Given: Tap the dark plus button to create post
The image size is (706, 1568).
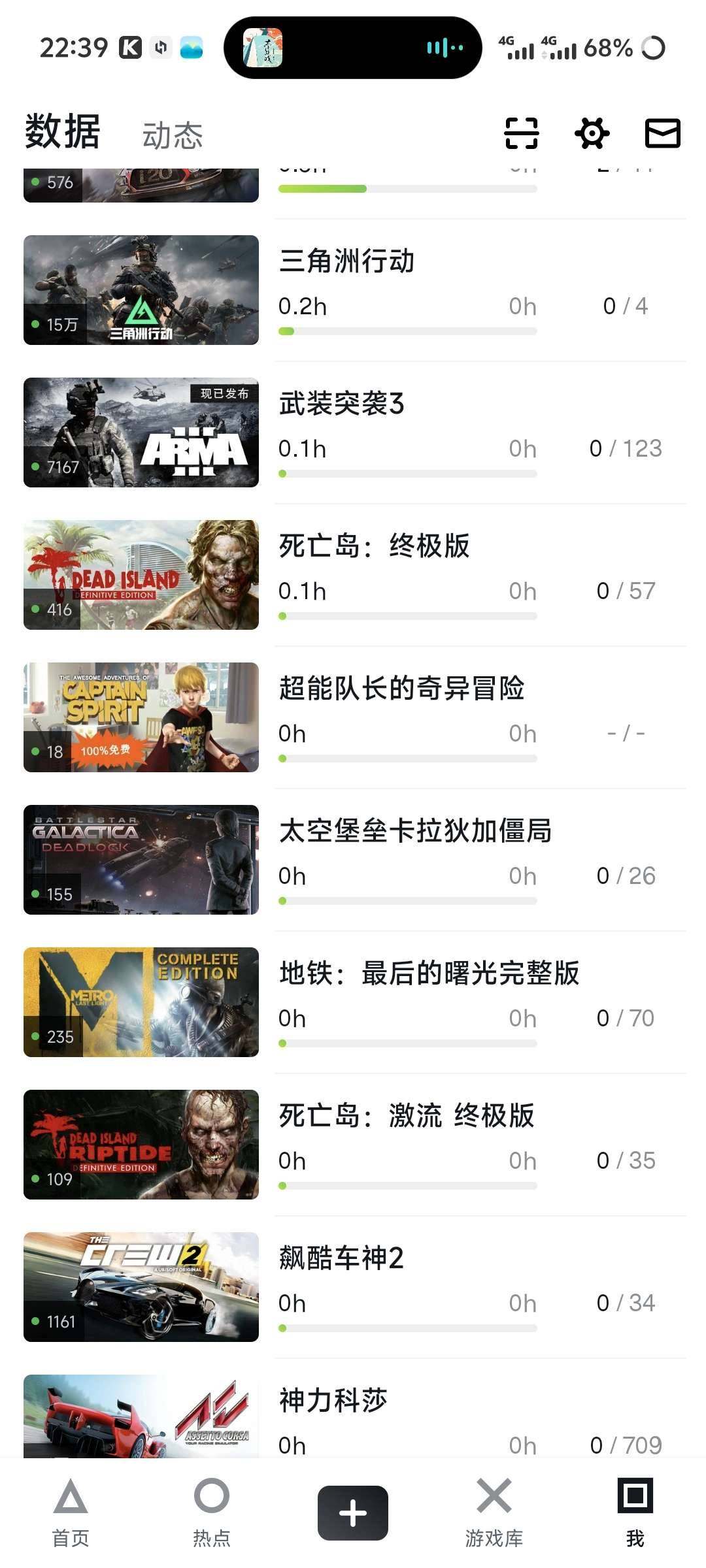Looking at the screenshot, I should (353, 1512).
